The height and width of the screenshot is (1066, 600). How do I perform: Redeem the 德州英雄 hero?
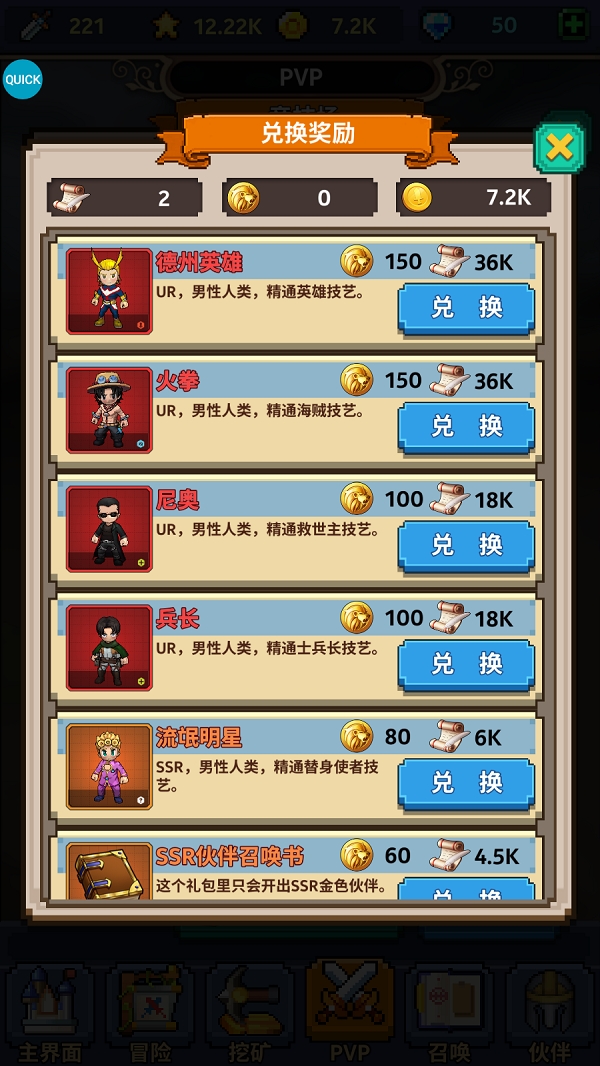coord(466,308)
